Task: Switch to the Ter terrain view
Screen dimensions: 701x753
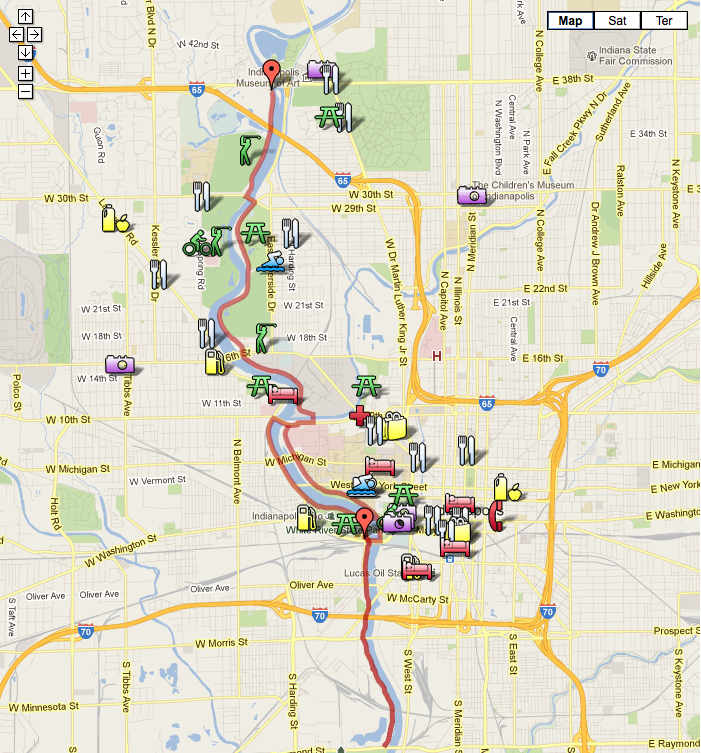Action: [664, 20]
